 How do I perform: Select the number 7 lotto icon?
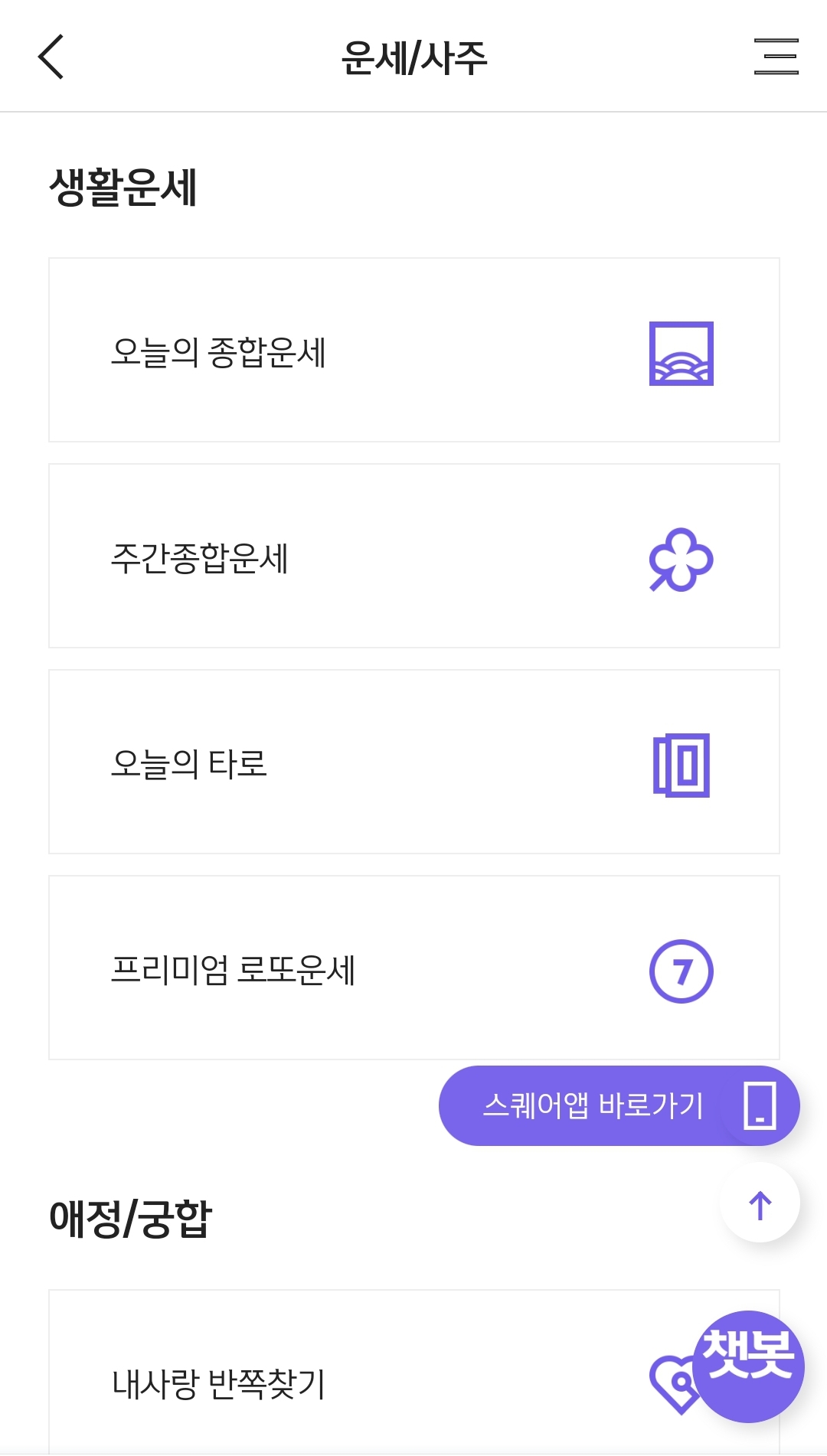(681, 972)
